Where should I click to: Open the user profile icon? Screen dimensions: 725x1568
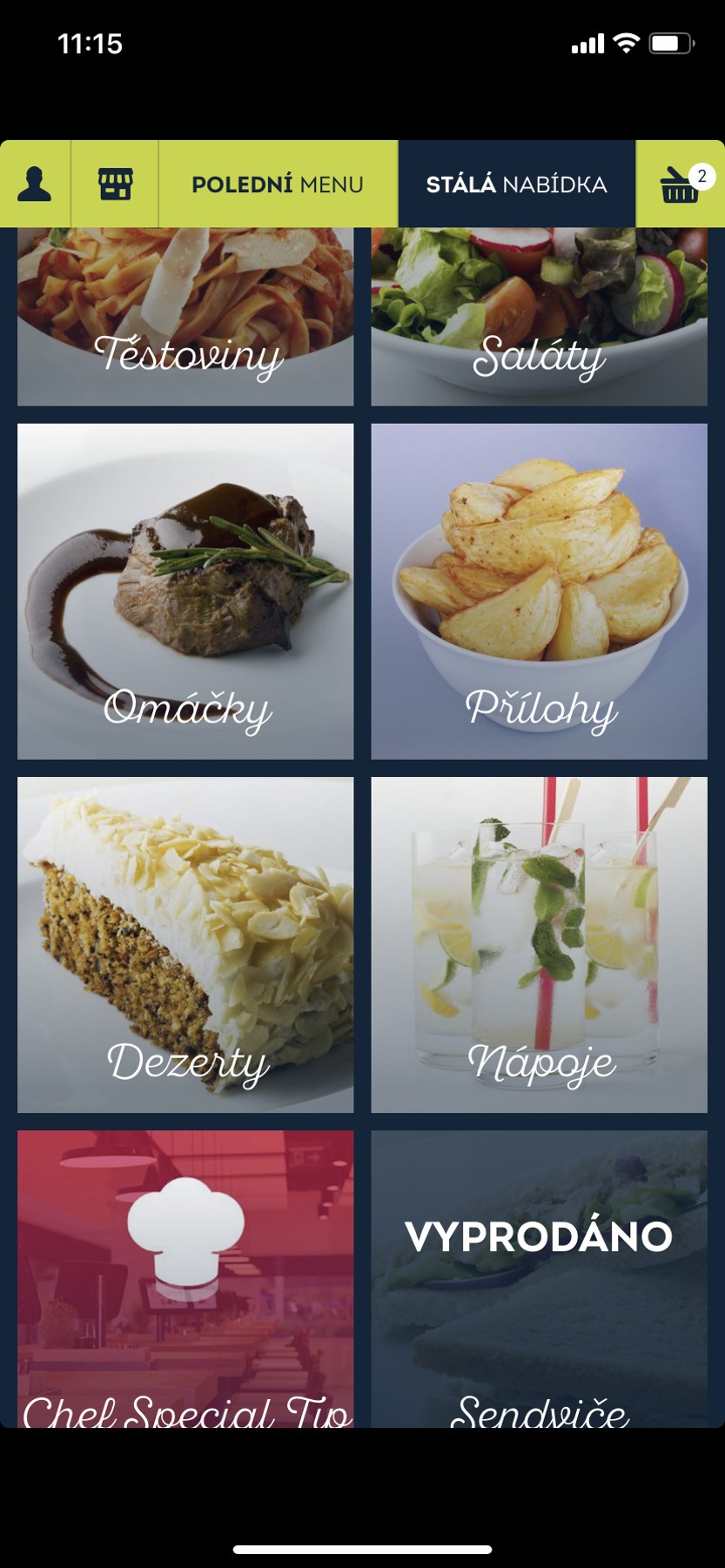[x=35, y=184]
